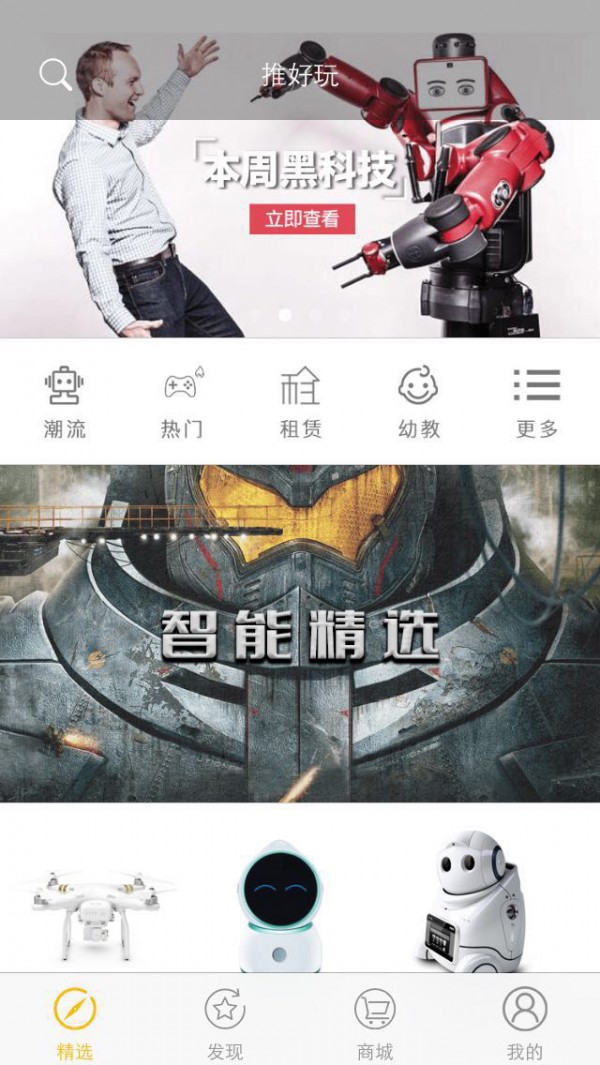Viewport: 600px width, 1065px height.
Task: Tap the 立即查看 button on the banner
Action: click(302, 219)
